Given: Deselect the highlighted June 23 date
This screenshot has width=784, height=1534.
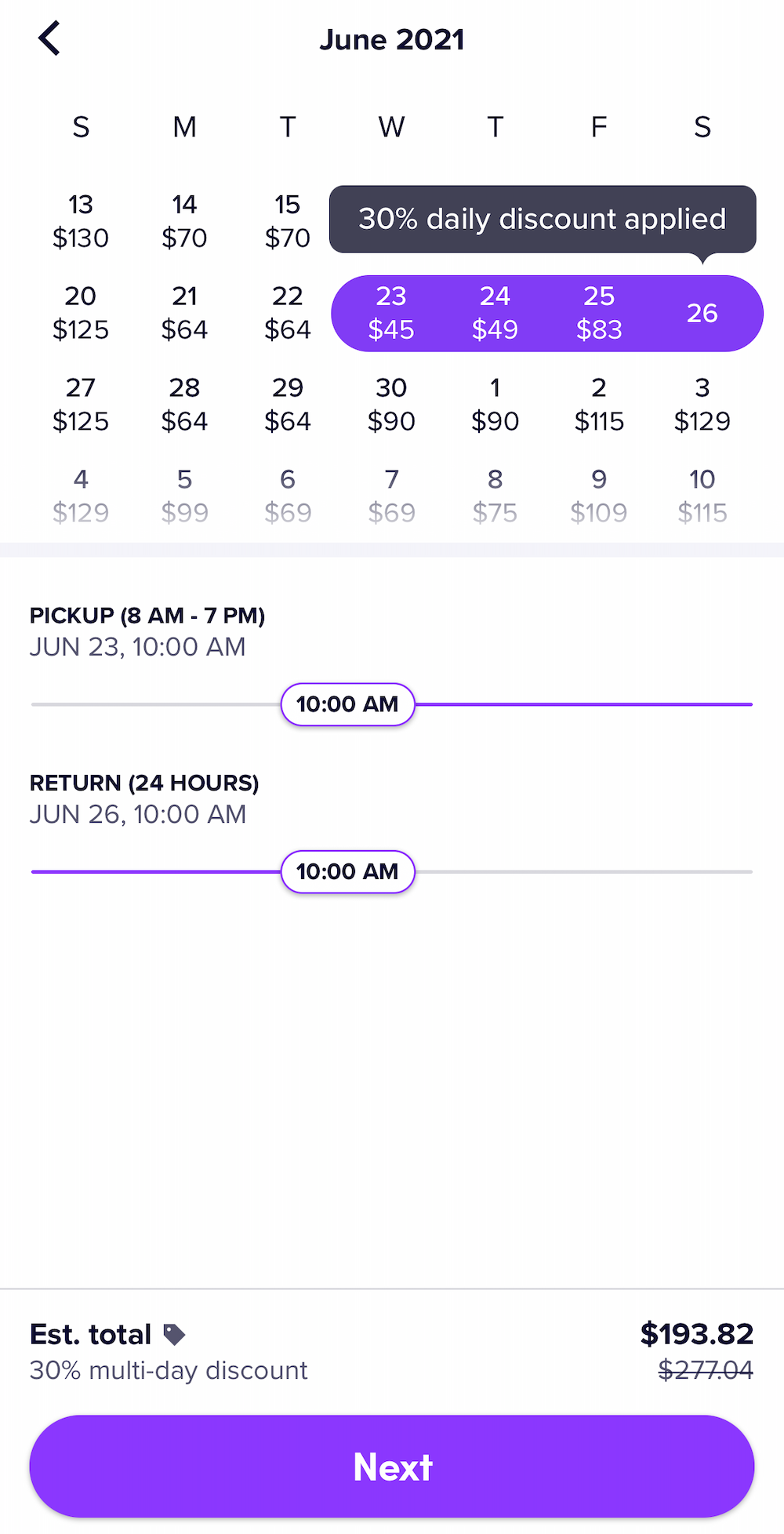Looking at the screenshot, I should tap(392, 313).
